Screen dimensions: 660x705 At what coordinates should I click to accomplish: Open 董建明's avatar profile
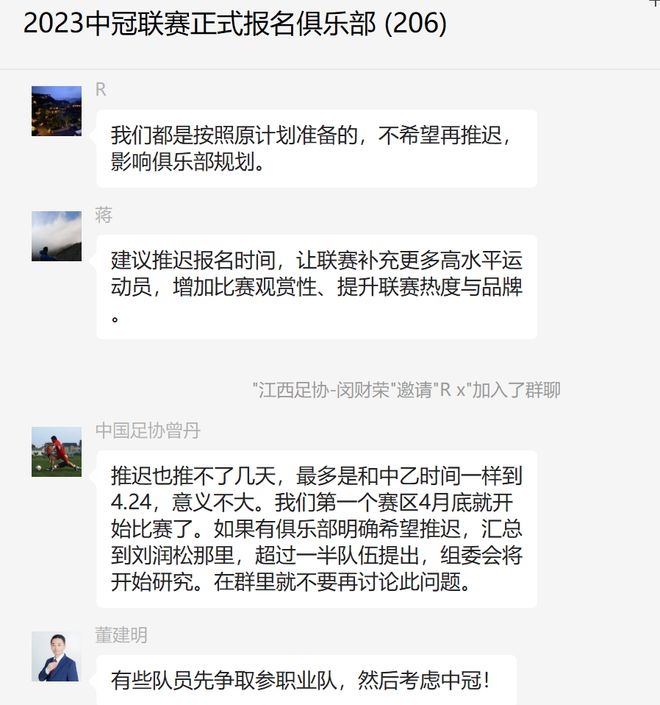[56, 657]
